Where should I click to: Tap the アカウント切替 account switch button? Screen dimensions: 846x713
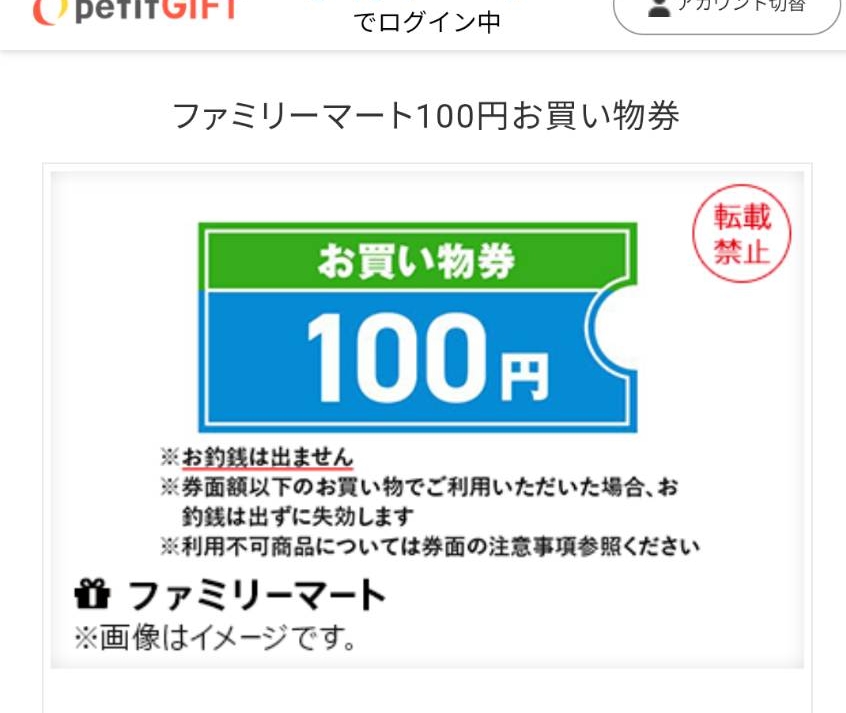tap(727, 12)
